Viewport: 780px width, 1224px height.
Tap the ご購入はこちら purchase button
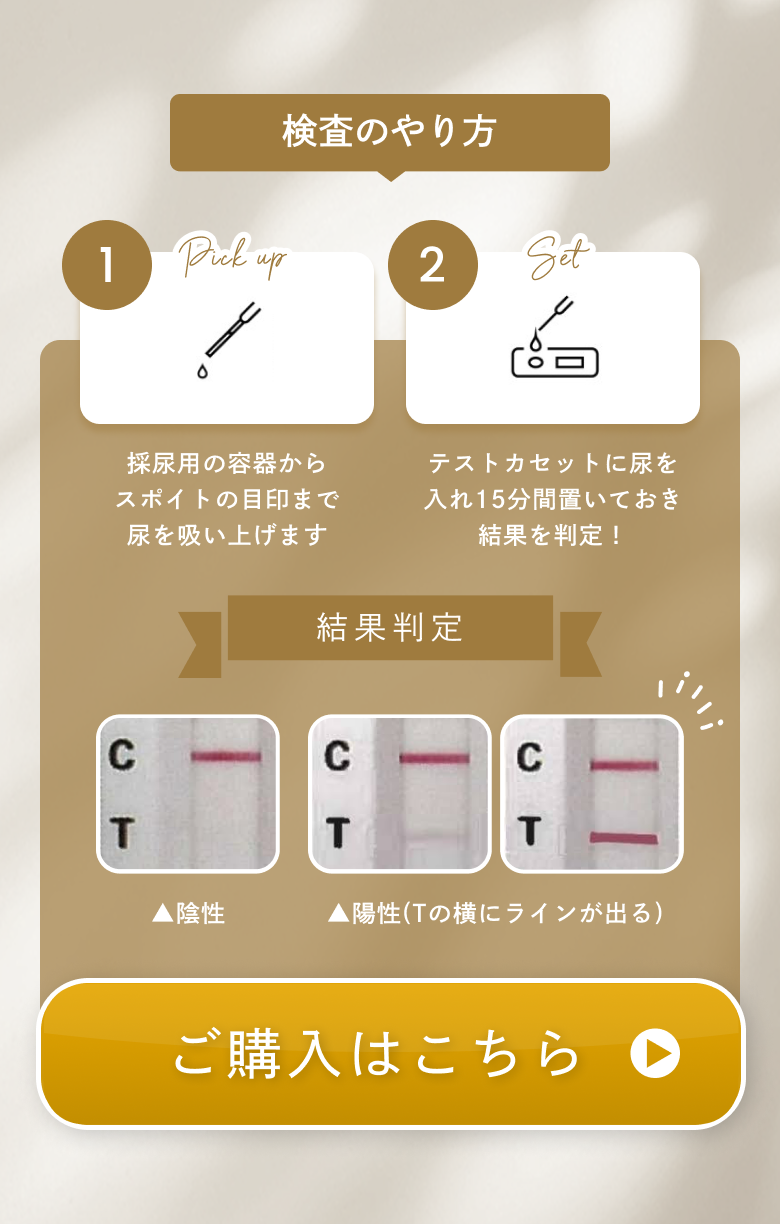pos(391,1054)
